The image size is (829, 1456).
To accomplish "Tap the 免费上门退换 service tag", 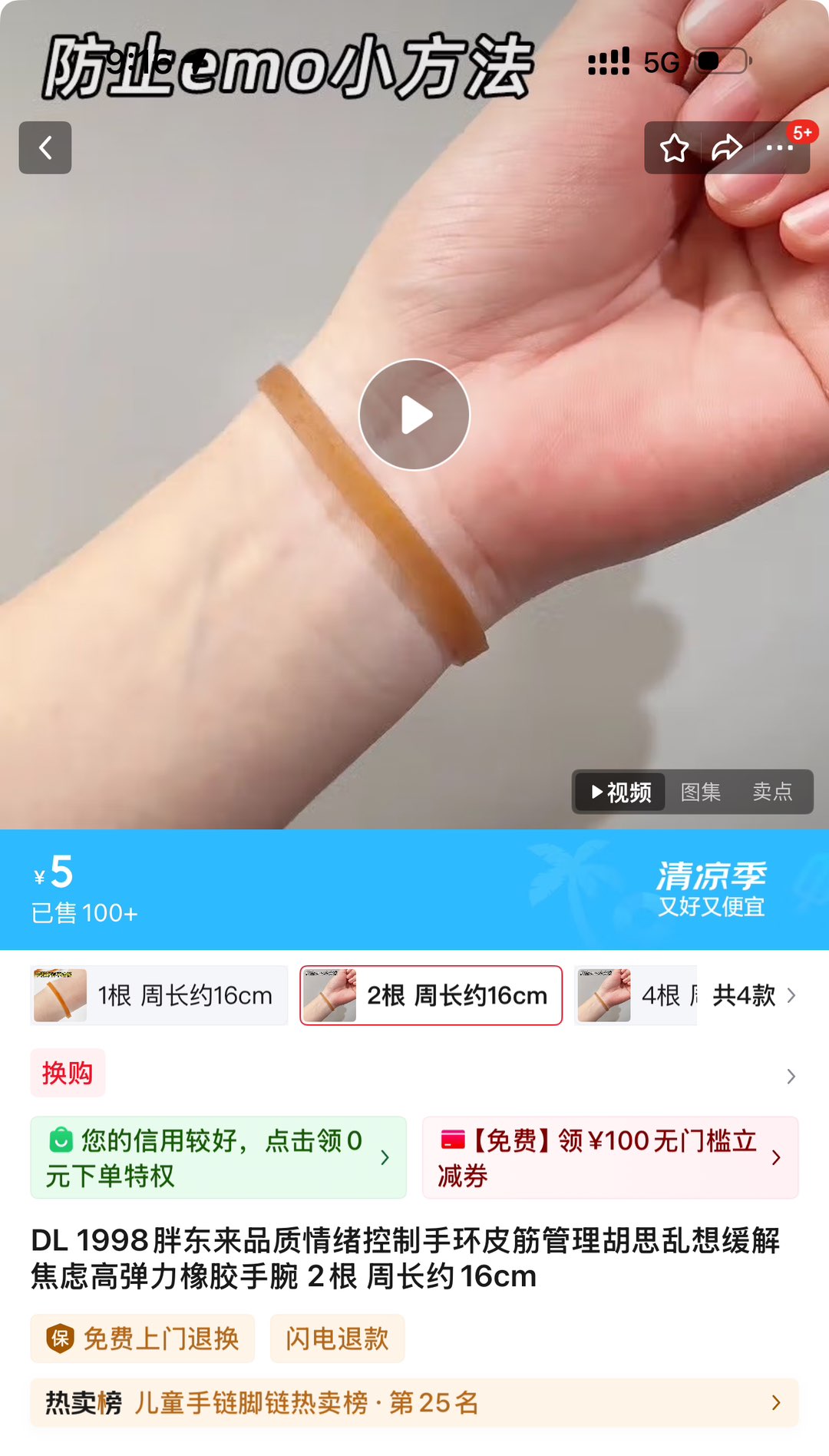I will pyautogui.click(x=143, y=1339).
